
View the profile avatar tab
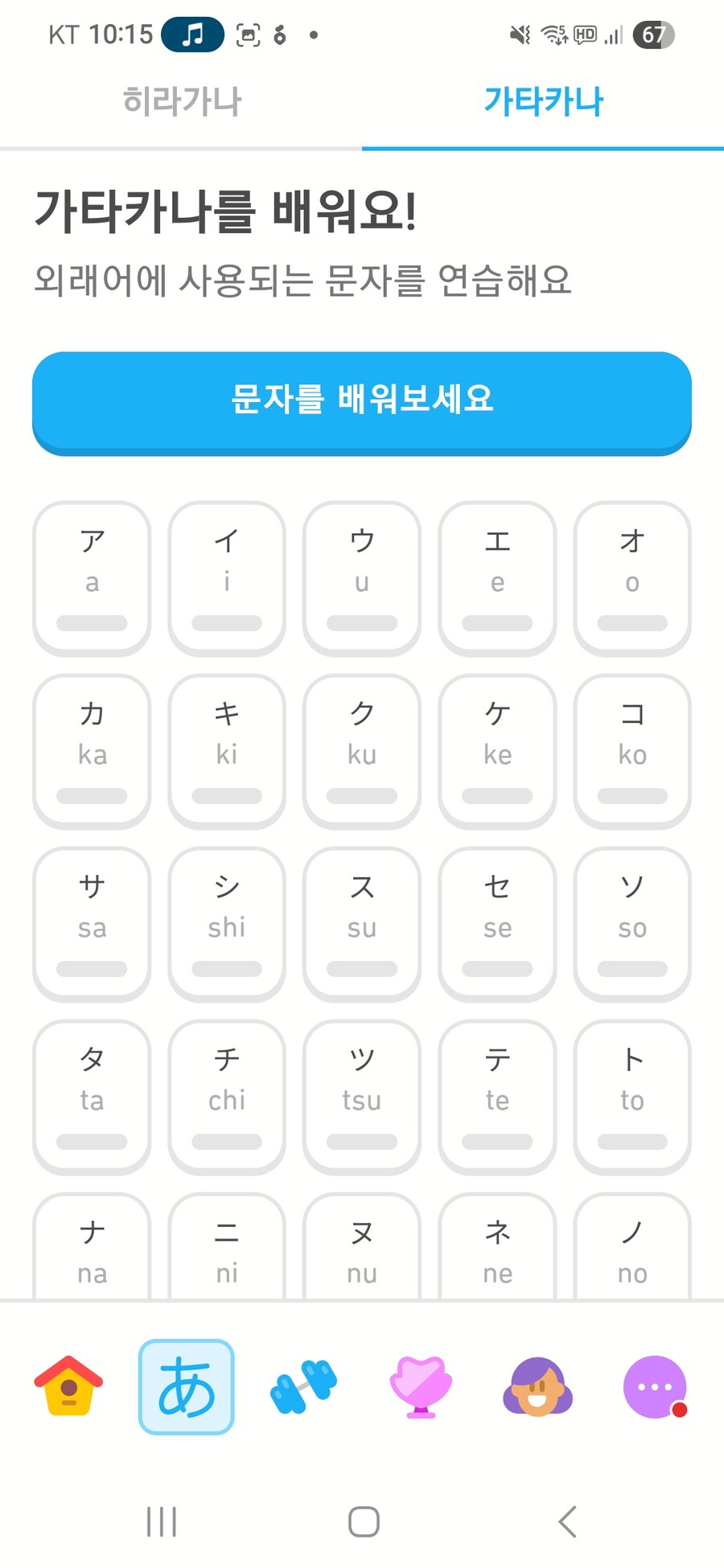coord(537,1385)
